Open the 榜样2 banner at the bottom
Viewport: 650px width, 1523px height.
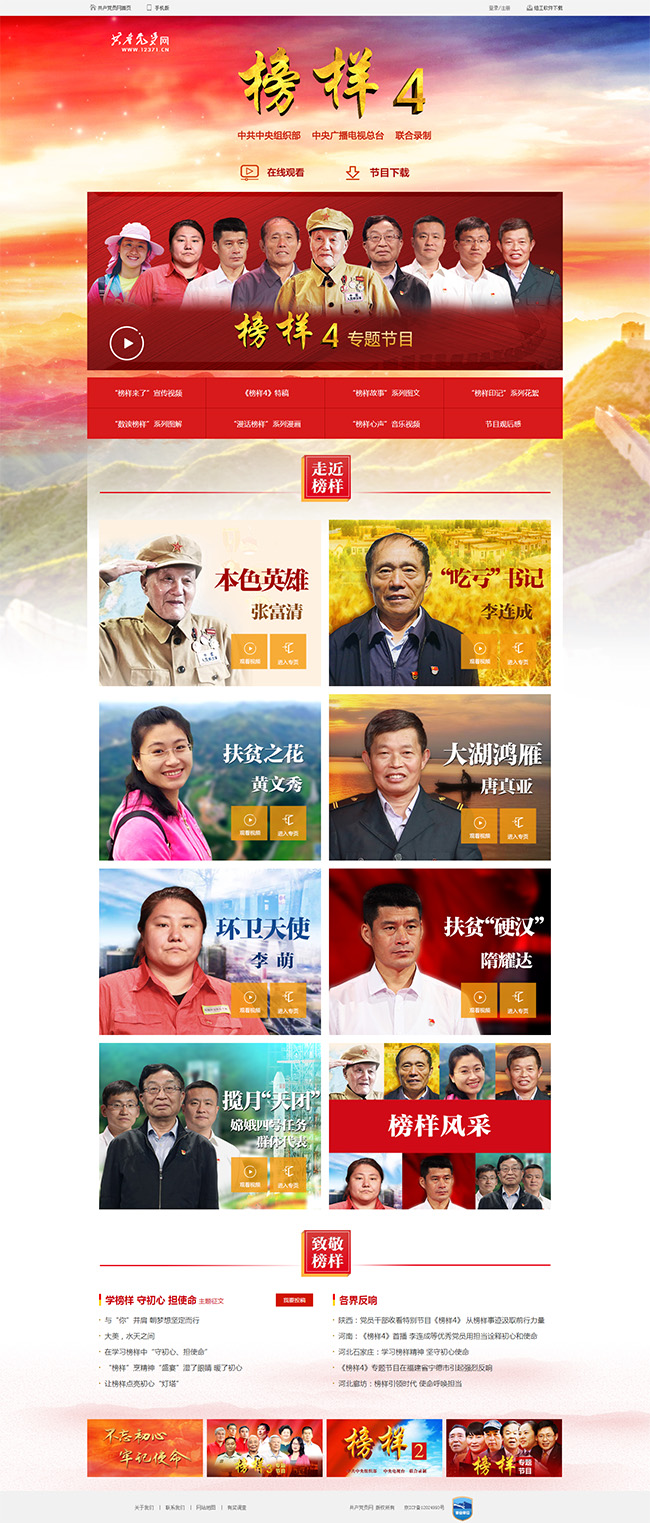pos(384,1447)
